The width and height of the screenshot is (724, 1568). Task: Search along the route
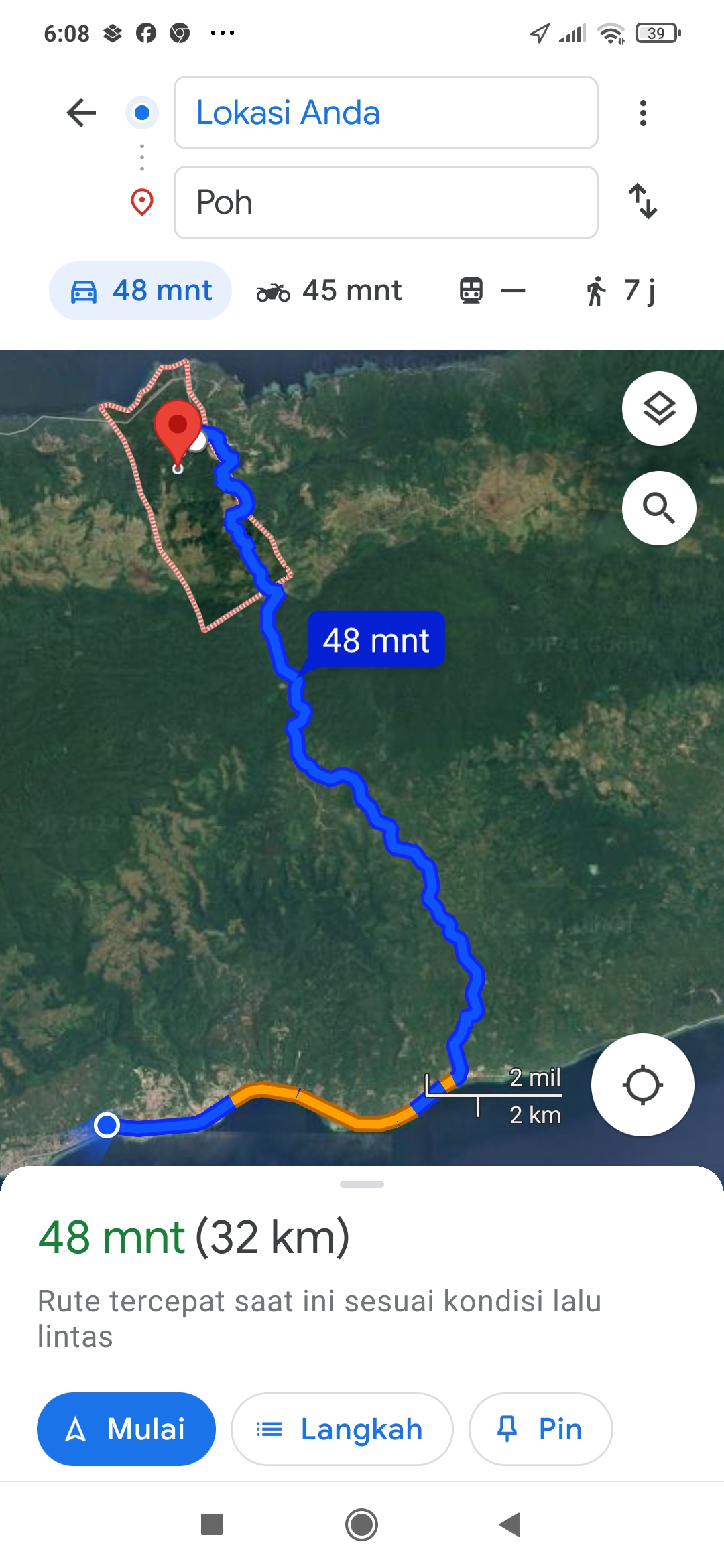[x=659, y=508]
